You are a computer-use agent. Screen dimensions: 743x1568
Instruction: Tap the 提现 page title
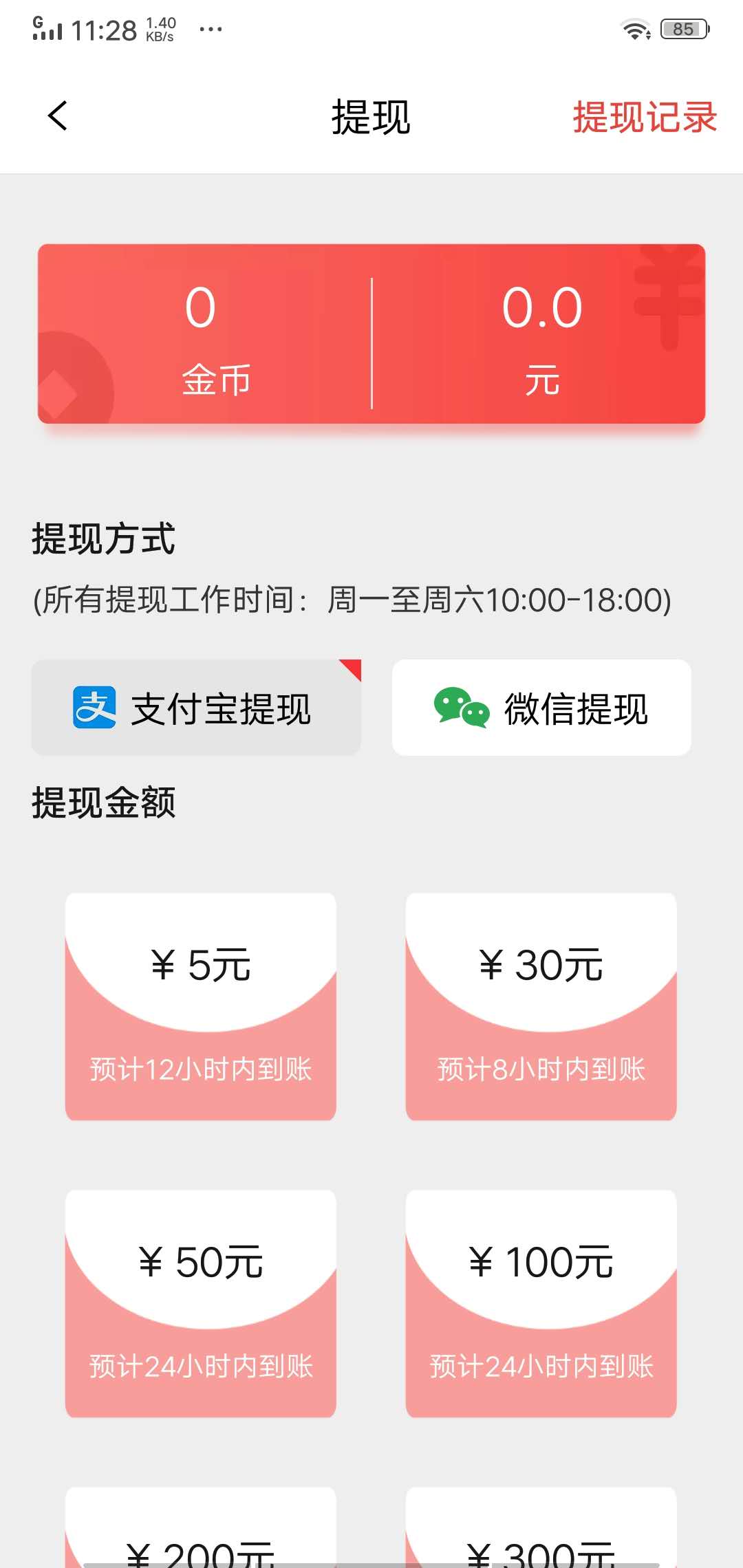(x=370, y=117)
